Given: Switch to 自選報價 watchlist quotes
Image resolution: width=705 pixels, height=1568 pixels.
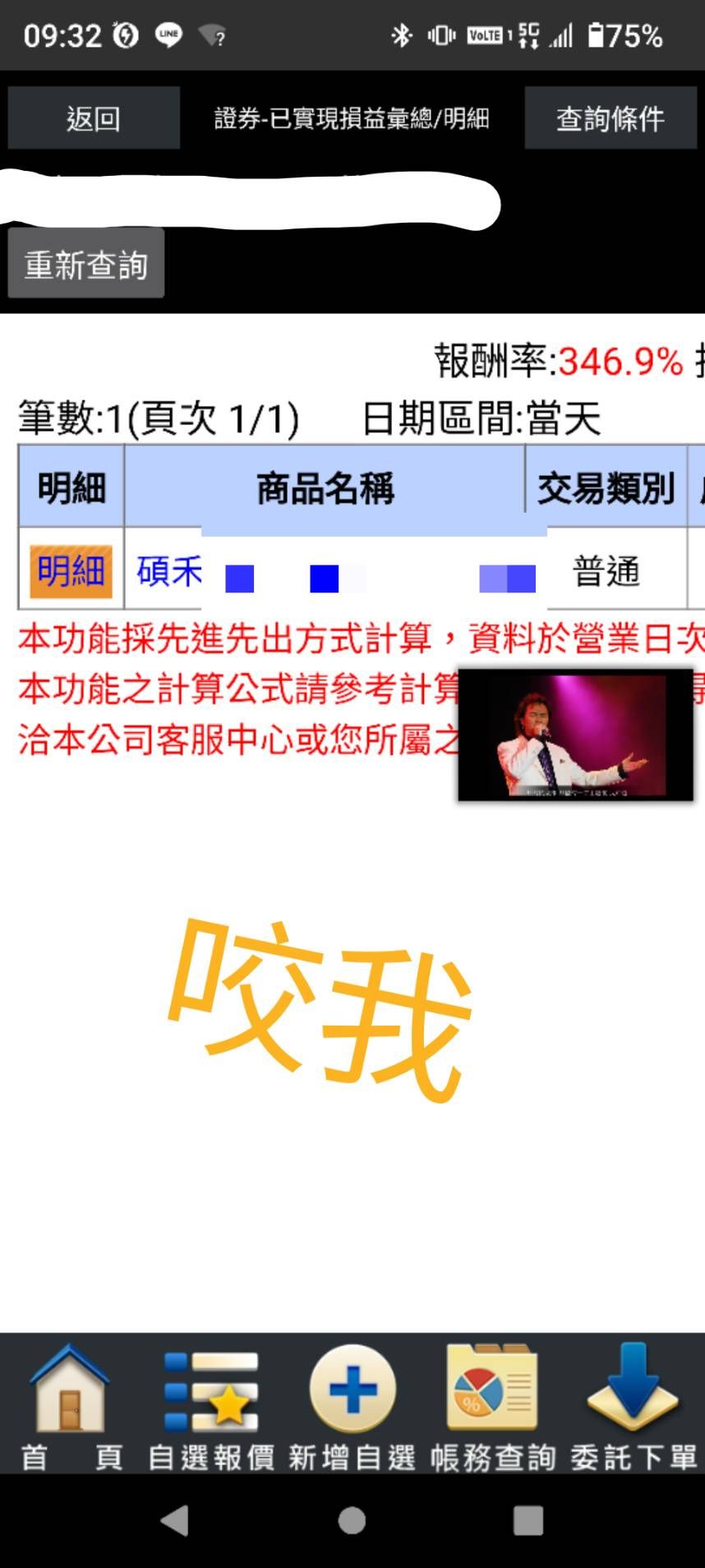Looking at the screenshot, I should pyautogui.click(x=211, y=1406).
